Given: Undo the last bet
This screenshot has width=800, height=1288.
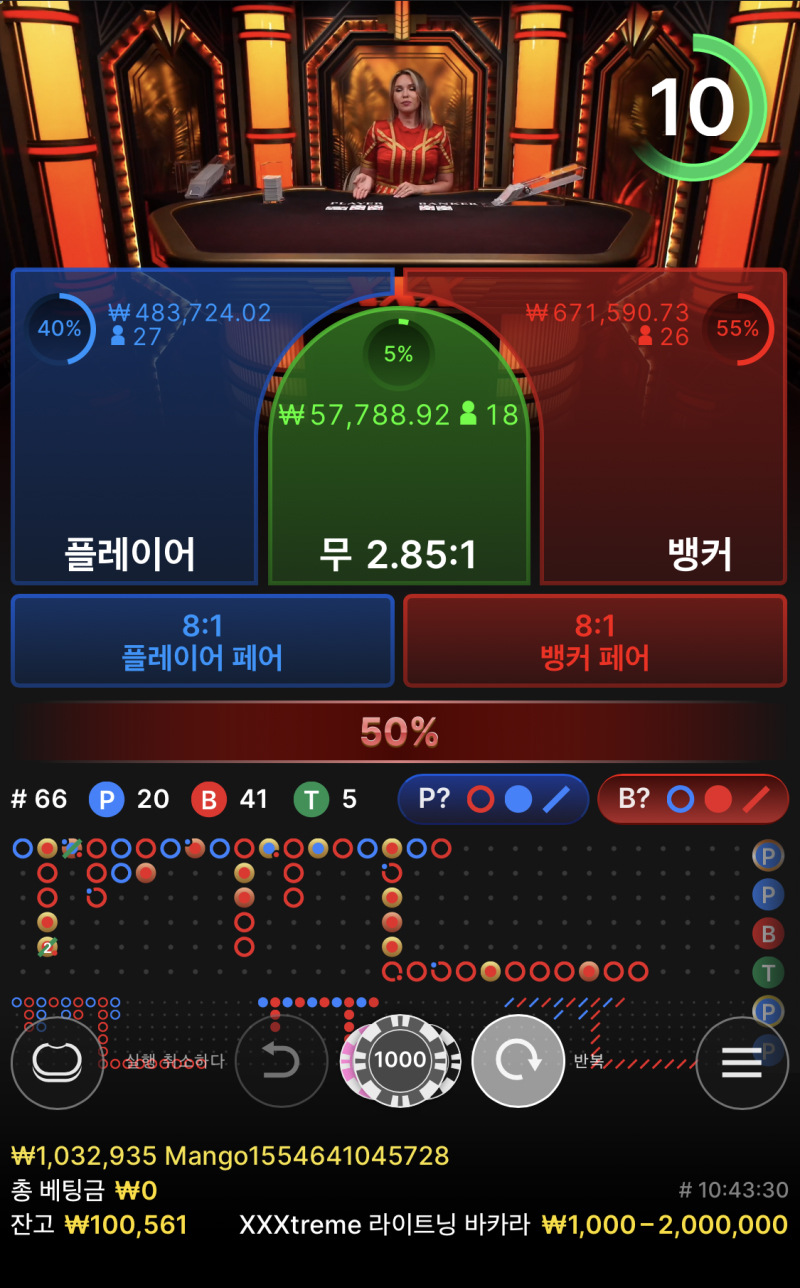Looking at the screenshot, I should click(281, 1061).
